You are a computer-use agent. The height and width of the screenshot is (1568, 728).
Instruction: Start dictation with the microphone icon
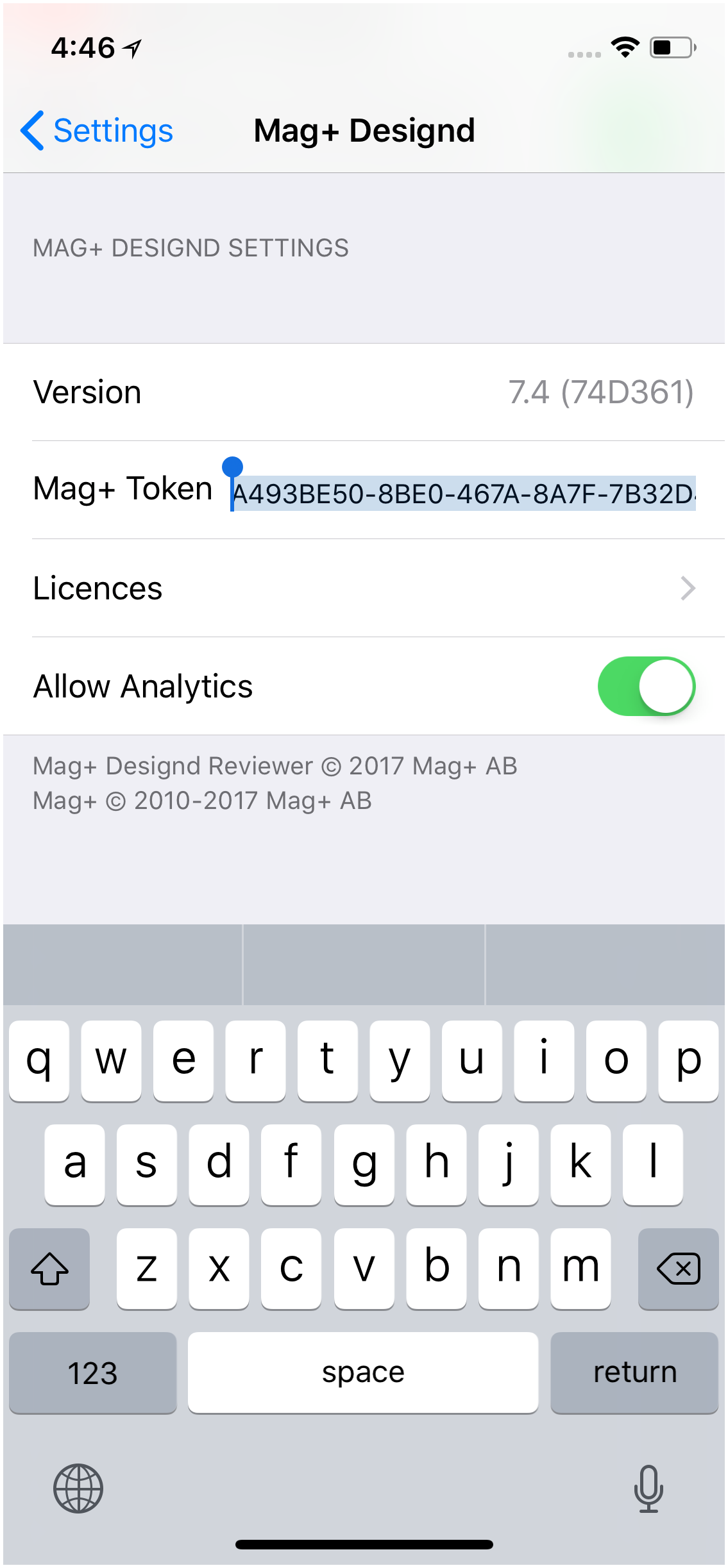(648, 1489)
